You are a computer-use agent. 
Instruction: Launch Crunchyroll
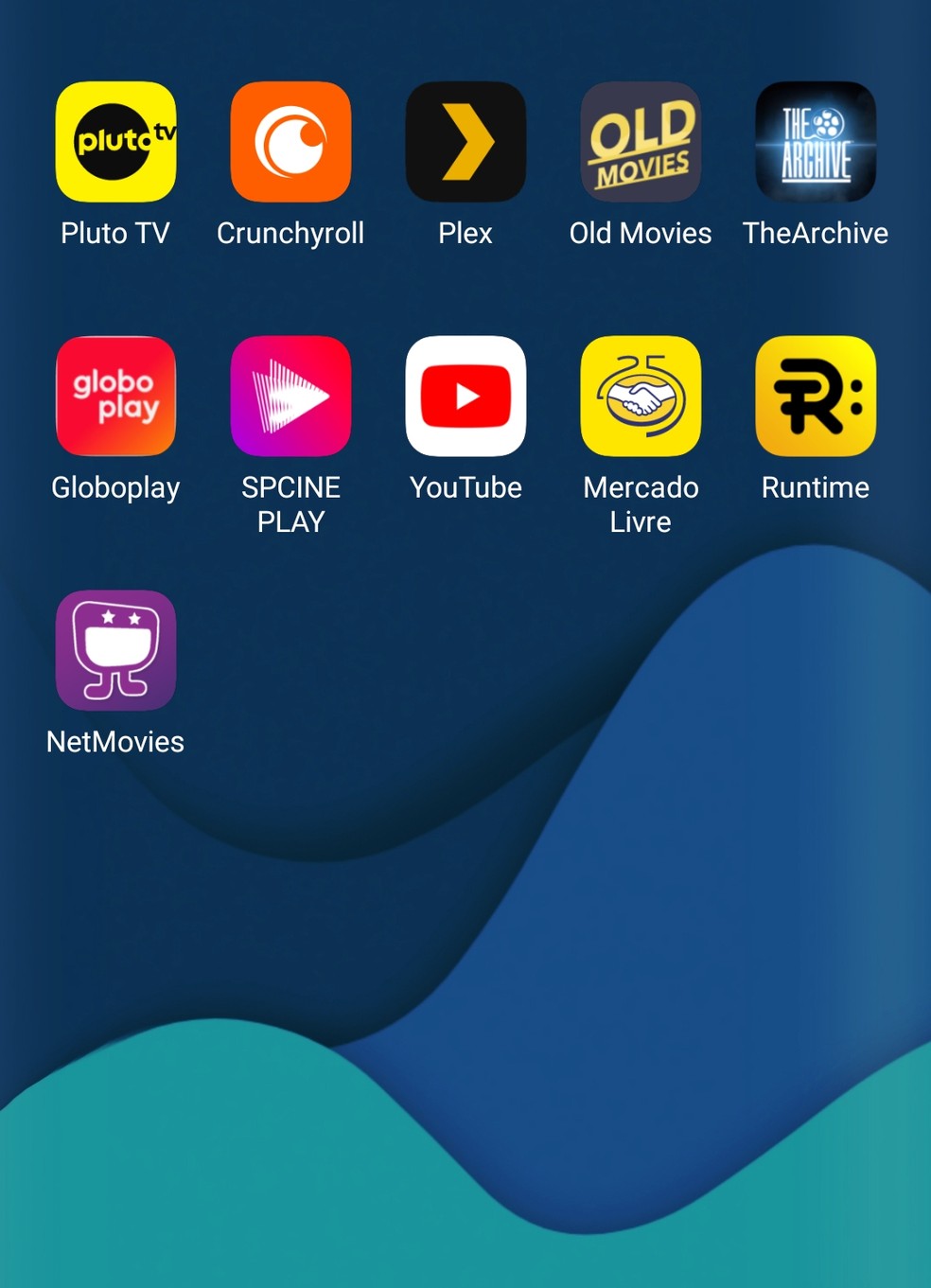290,142
